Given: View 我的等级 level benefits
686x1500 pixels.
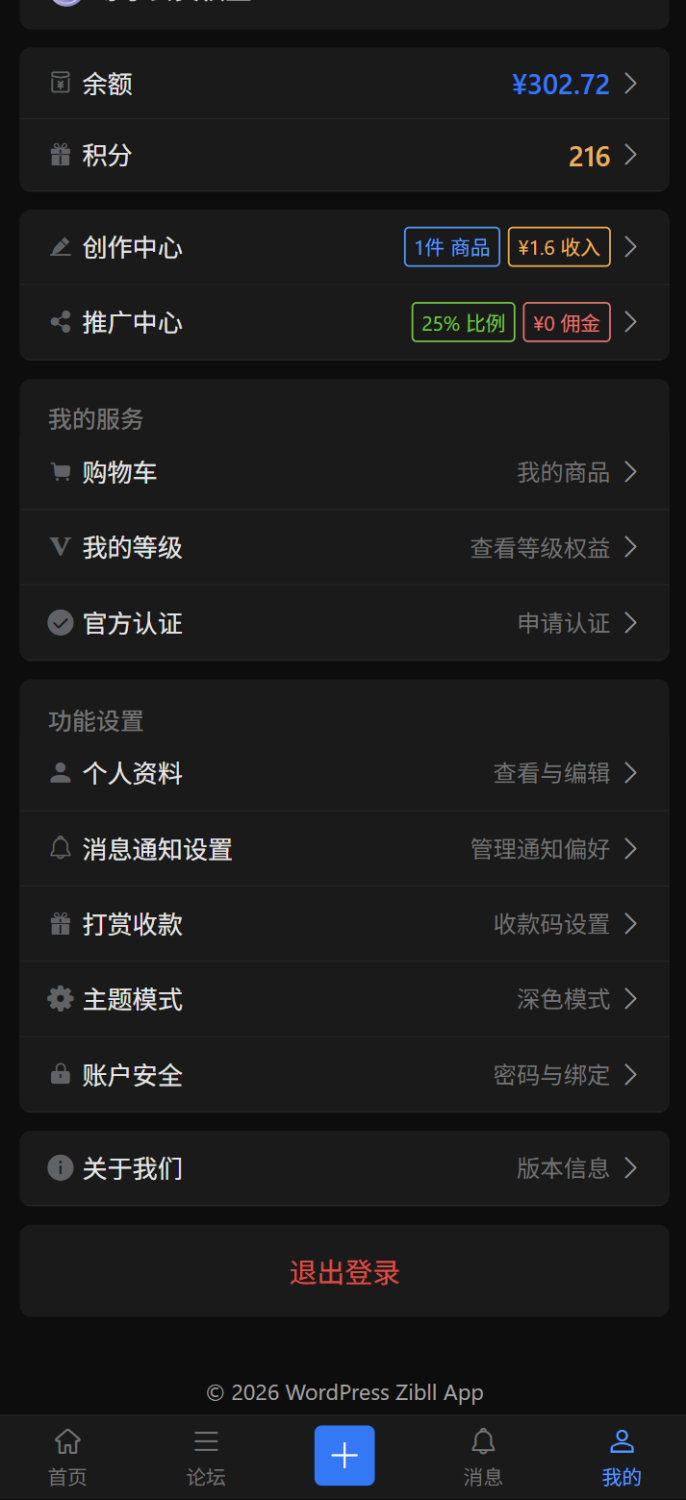Looking at the screenshot, I should coord(344,547).
